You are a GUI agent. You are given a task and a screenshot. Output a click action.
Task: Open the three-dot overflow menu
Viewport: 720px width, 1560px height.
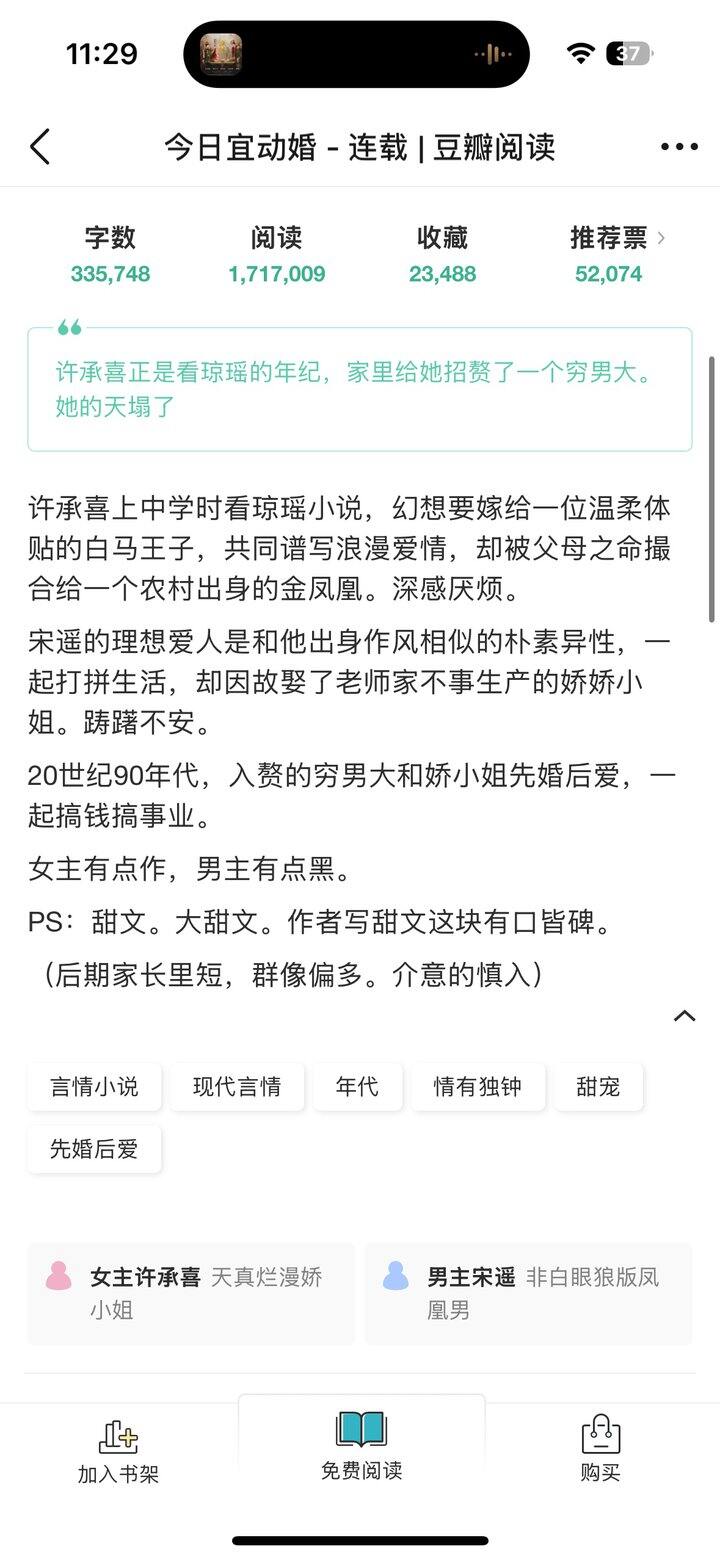(679, 147)
